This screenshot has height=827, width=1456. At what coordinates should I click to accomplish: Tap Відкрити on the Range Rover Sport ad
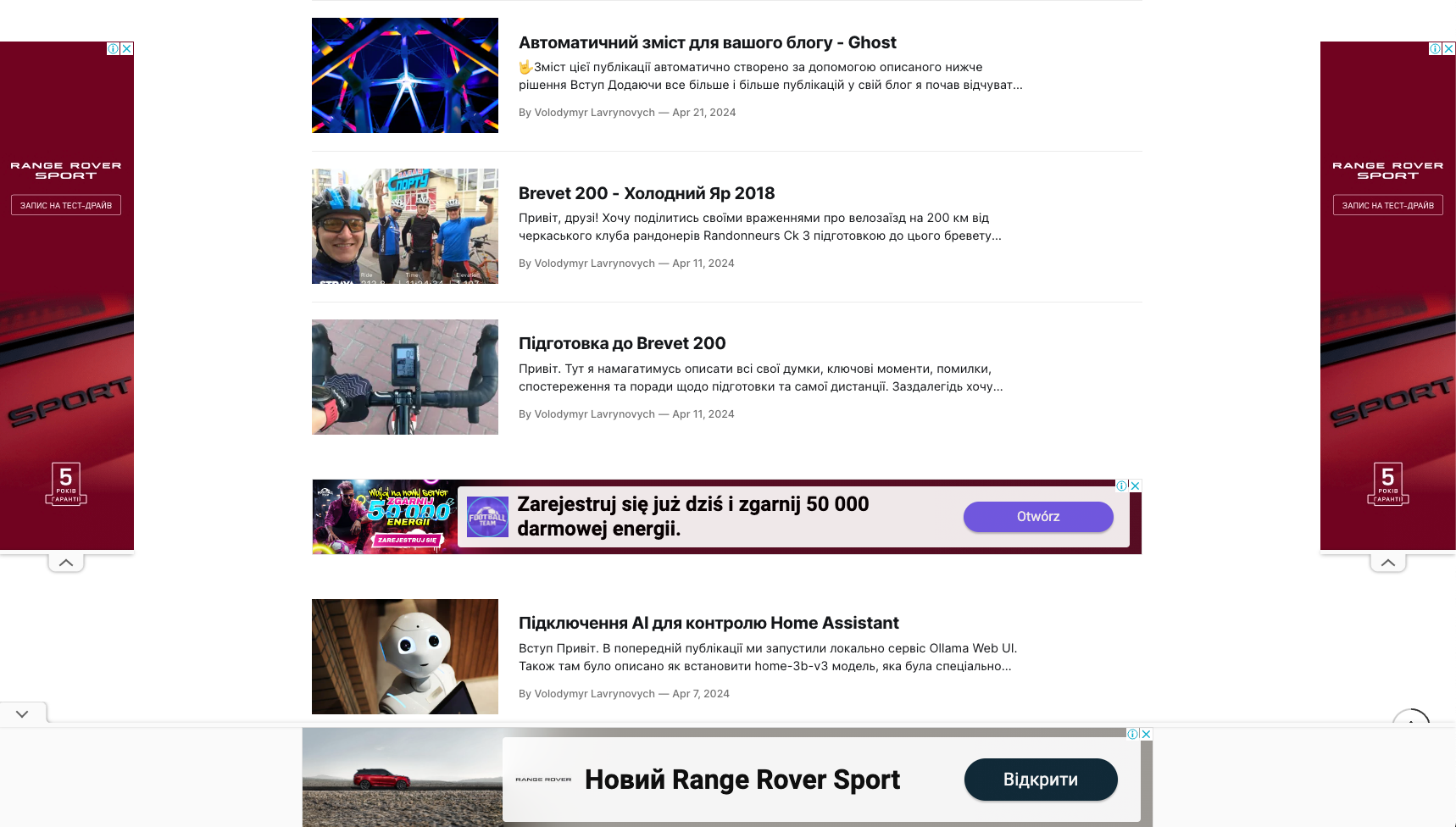pos(1040,780)
